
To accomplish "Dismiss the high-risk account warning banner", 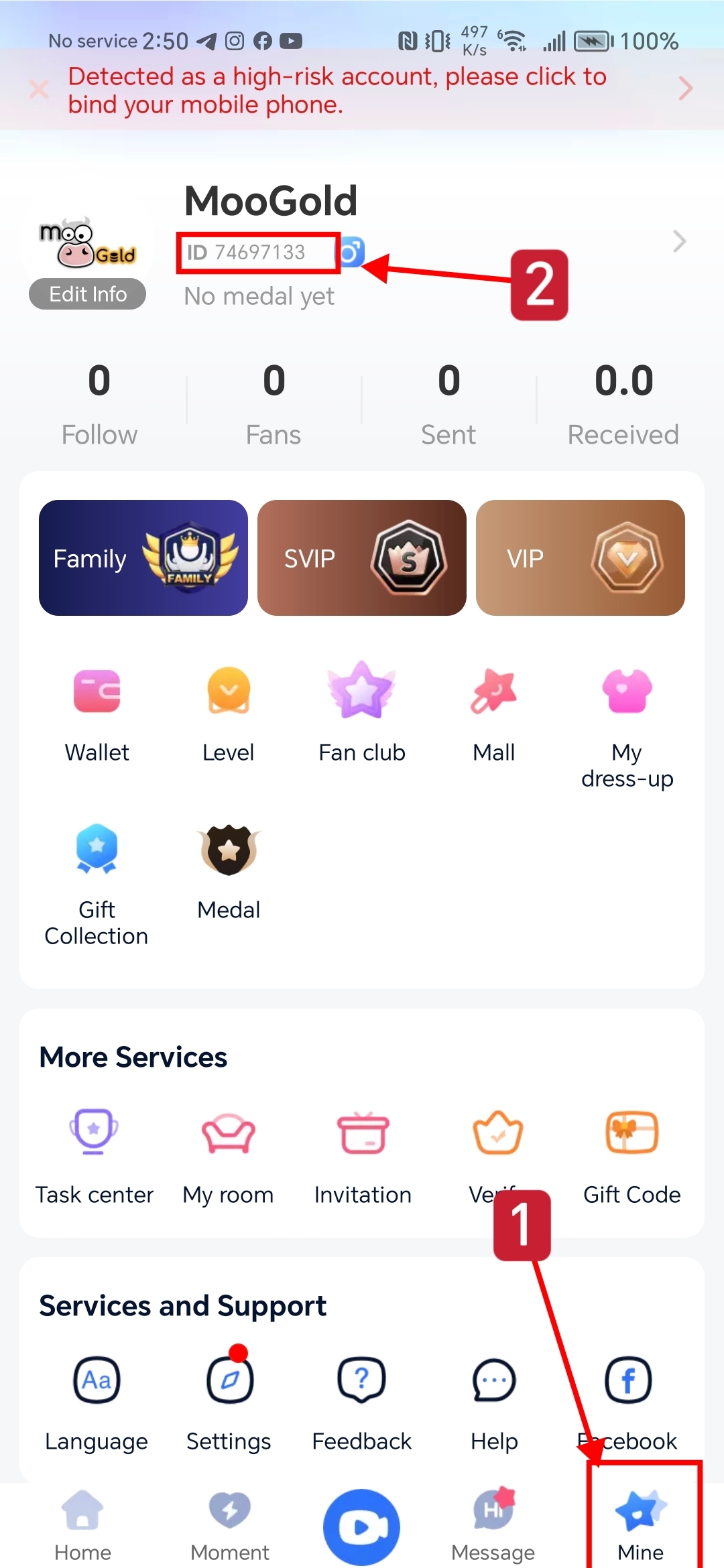I will pos(39,89).
